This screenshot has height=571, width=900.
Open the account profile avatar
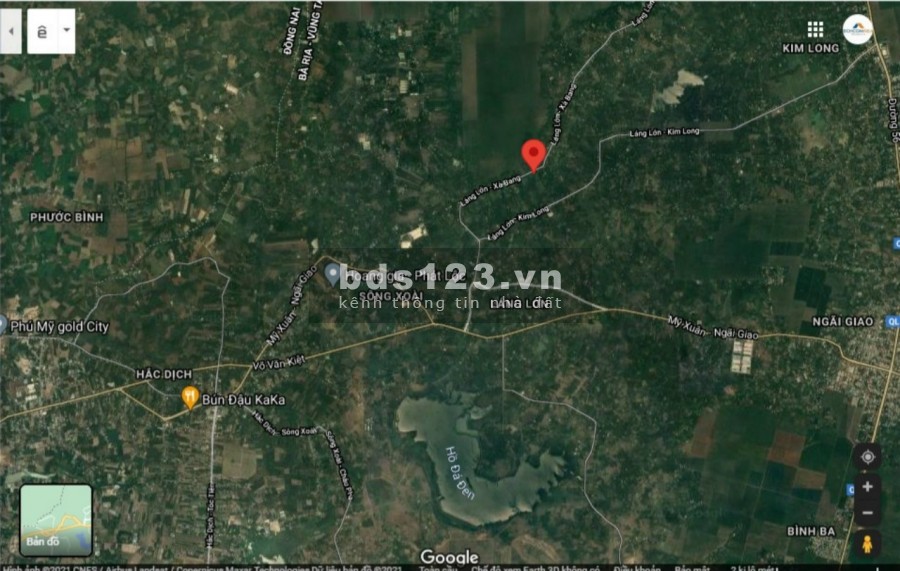pyautogui.click(x=857, y=30)
